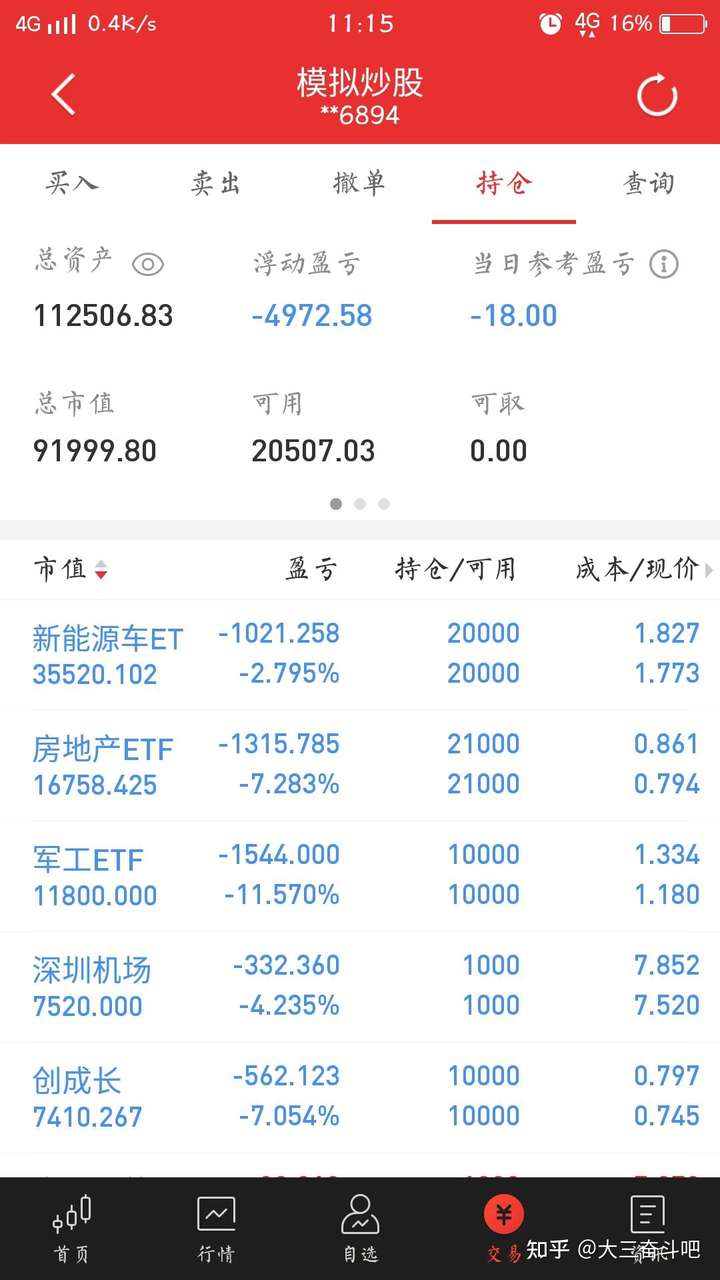Tap the back arrow next to 模拟炒股
Screen dimensions: 720x1280
(x=62, y=95)
